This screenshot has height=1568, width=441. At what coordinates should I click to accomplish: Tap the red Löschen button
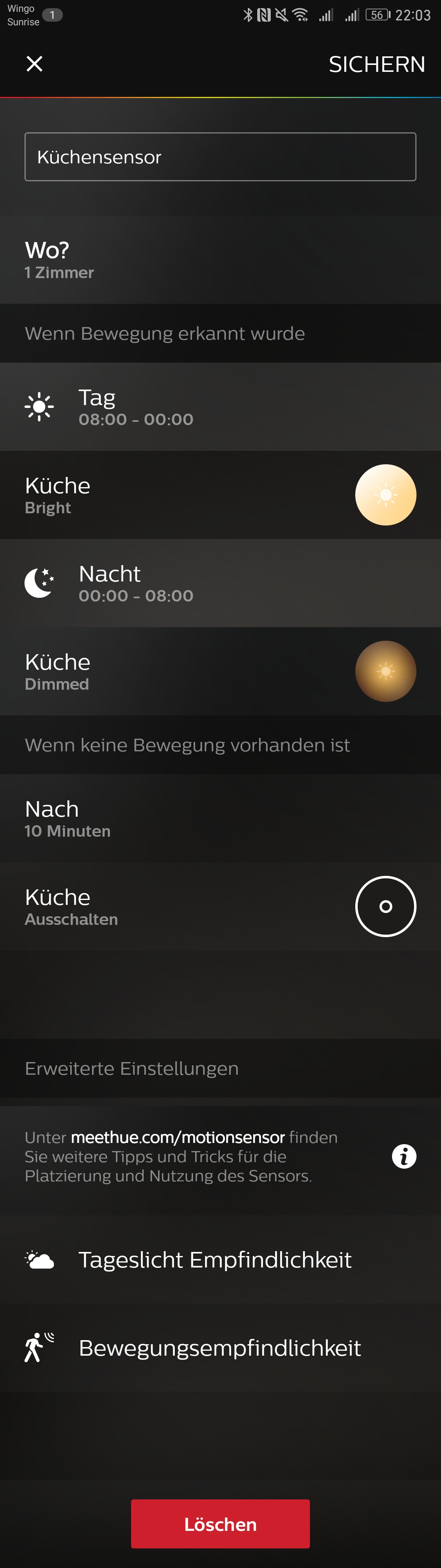pyautogui.click(x=220, y=1524)
